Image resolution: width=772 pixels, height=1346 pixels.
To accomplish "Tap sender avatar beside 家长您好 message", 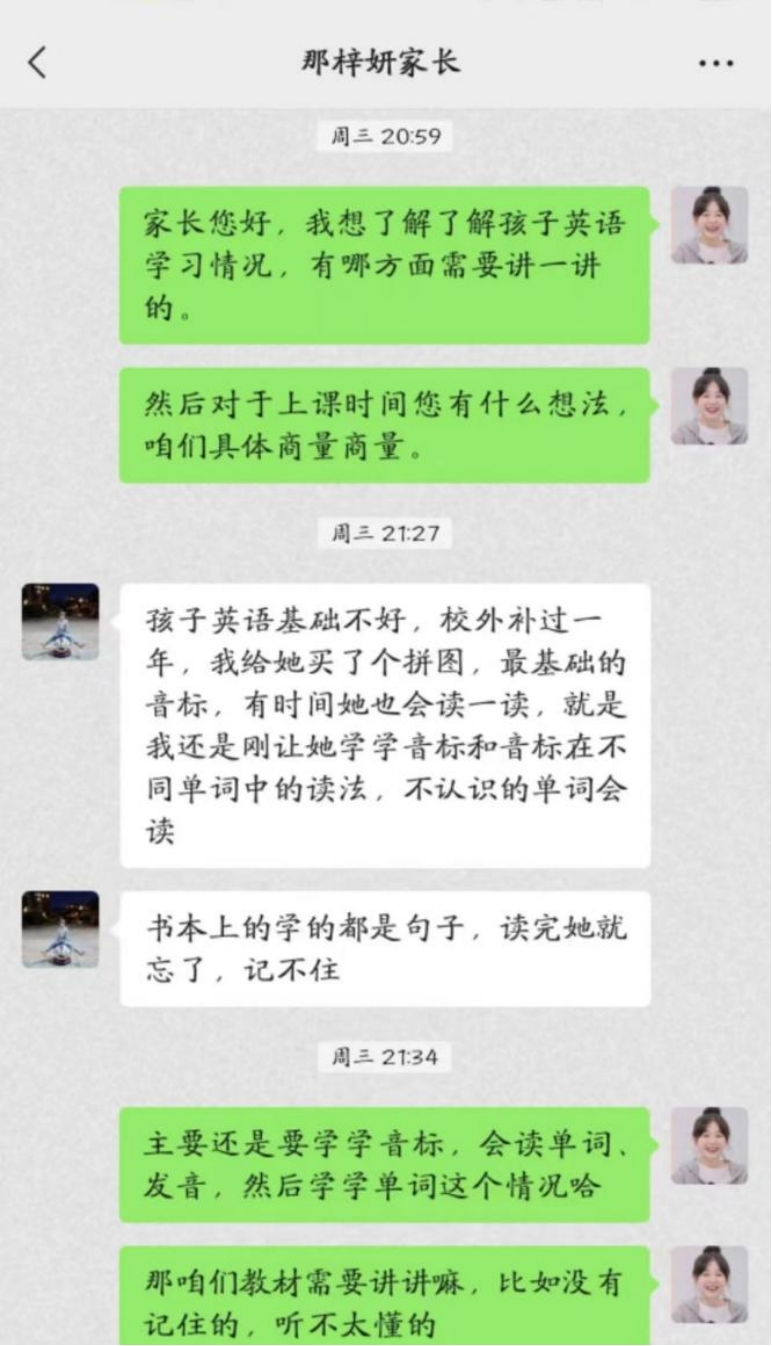I will coord(709,225).
